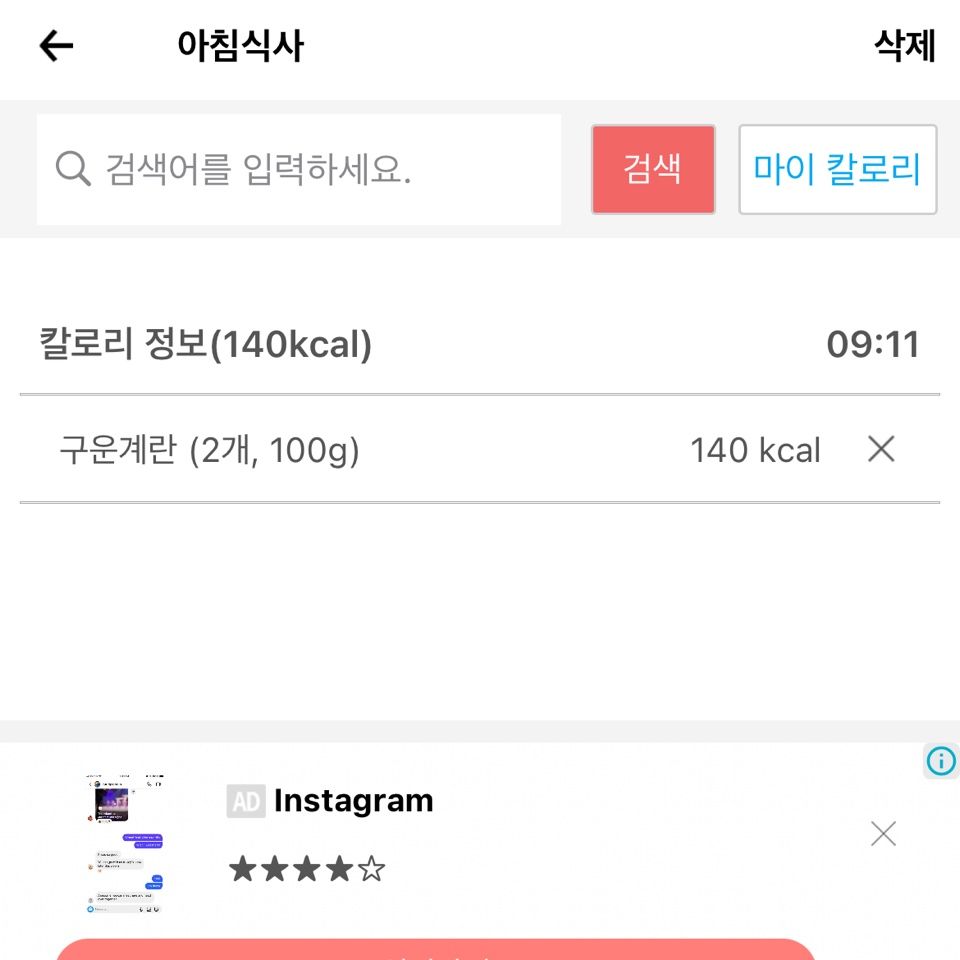
Task: Focus the 검색어를 입력하세요 search field
Action: tap(300, 170)
